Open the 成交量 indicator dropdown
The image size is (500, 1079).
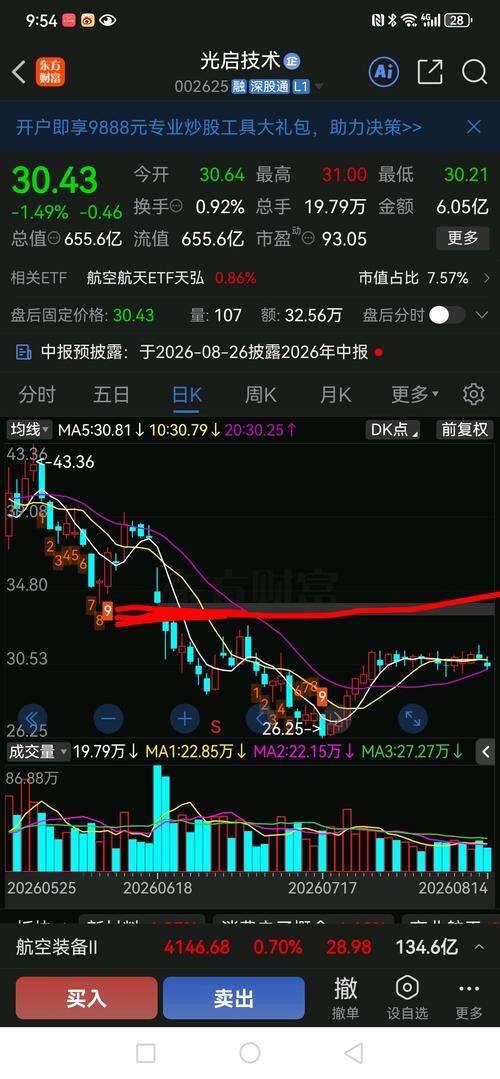point(38,751)
